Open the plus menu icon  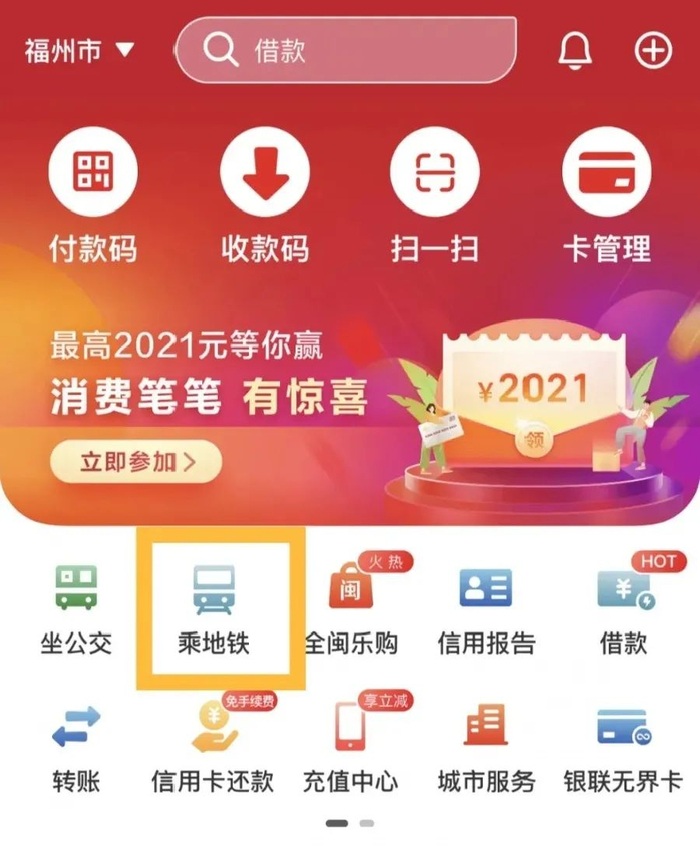coord(653,50)
